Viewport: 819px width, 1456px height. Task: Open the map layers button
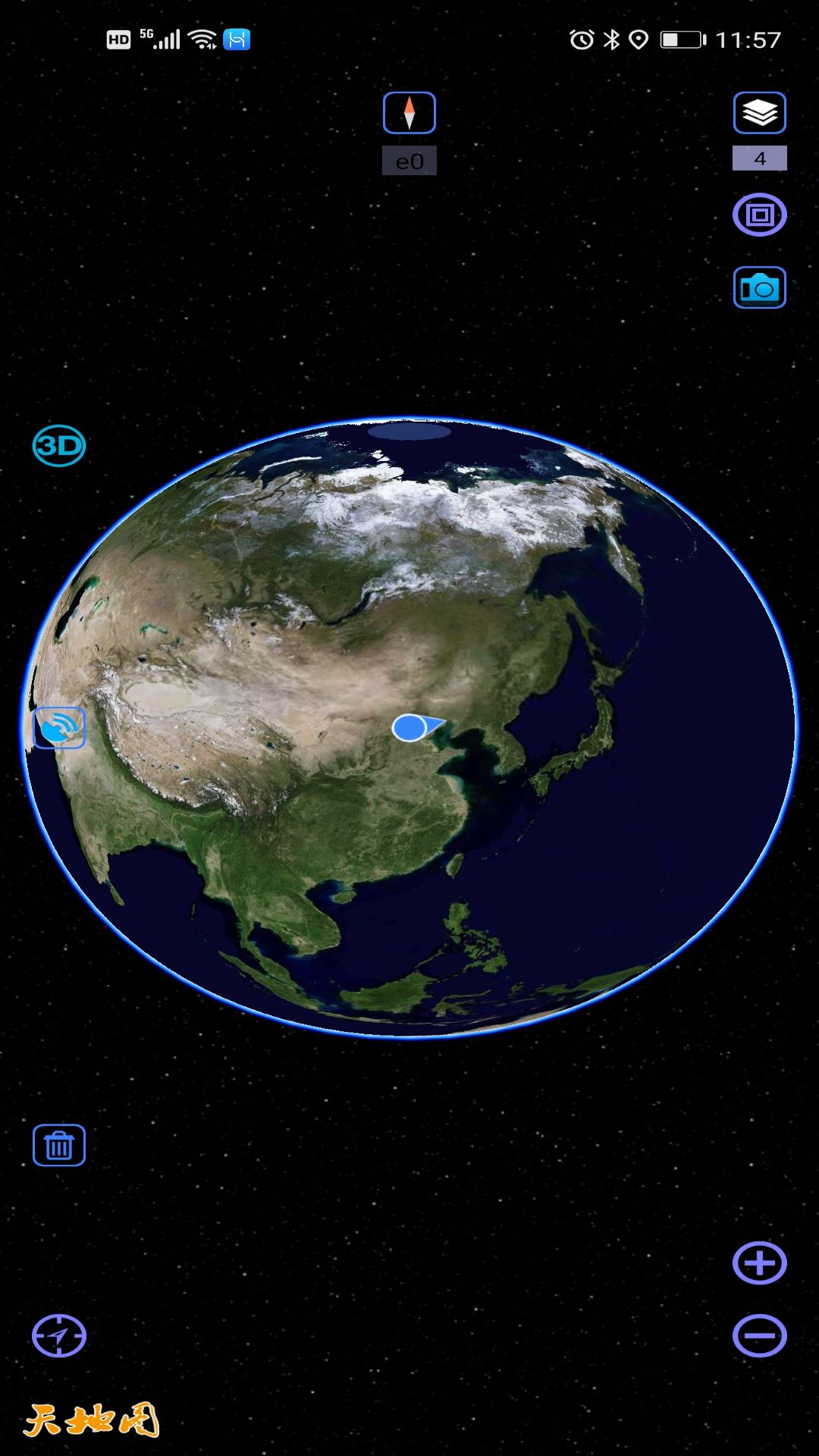(759, 113)
